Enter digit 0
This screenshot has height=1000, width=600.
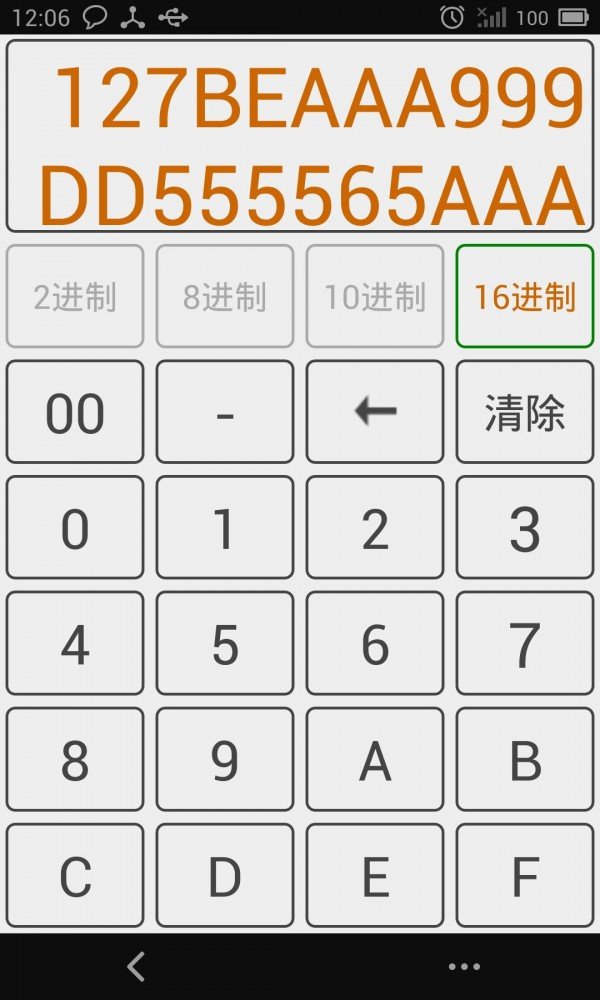coord(75,528)
